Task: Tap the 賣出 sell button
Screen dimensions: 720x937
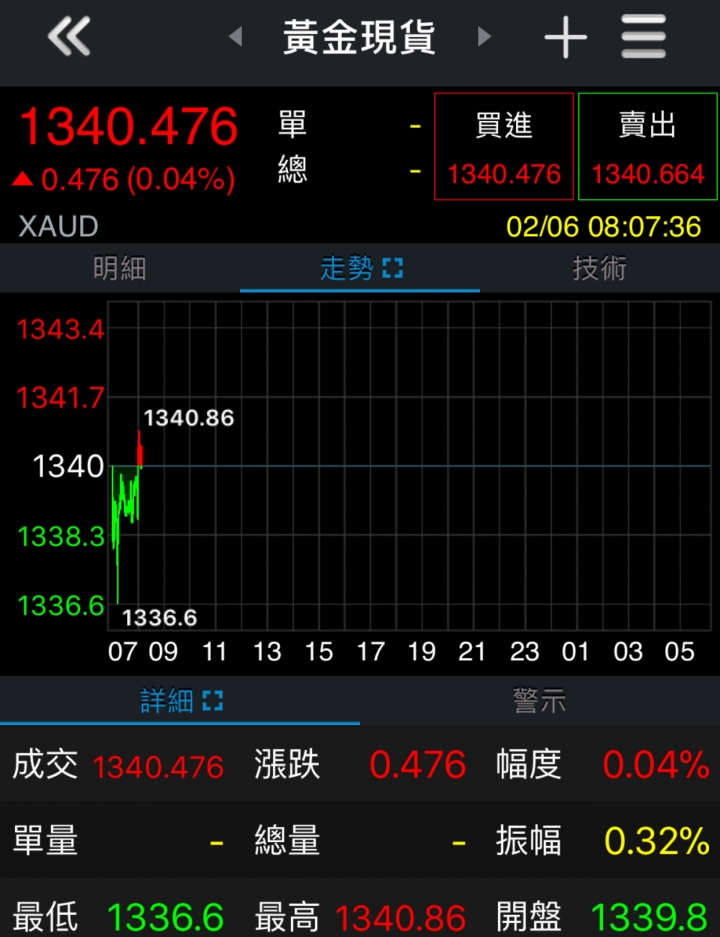Action: pos(648,147)
